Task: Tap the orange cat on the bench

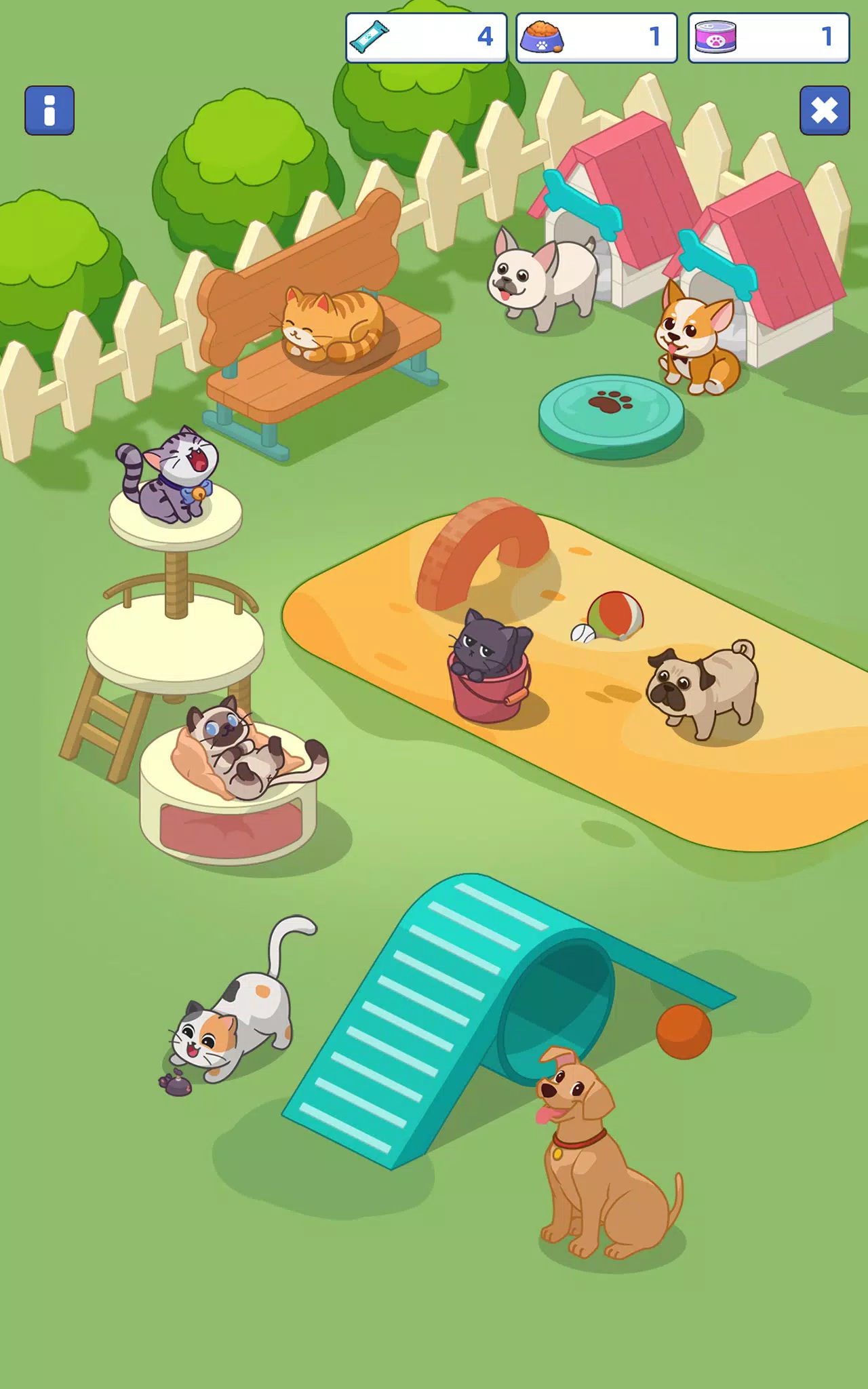Action: 332,324
